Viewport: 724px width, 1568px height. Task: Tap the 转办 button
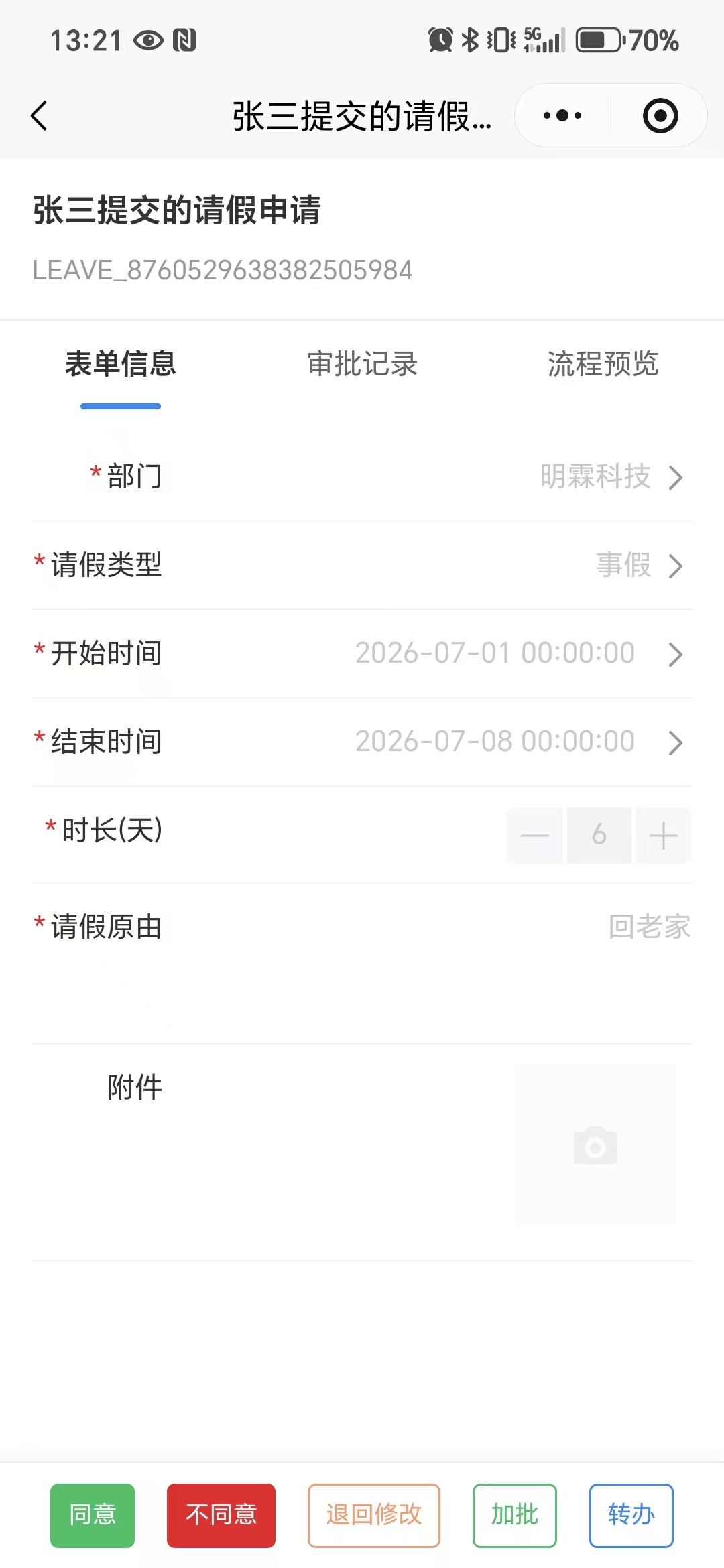click(631, 1515)
